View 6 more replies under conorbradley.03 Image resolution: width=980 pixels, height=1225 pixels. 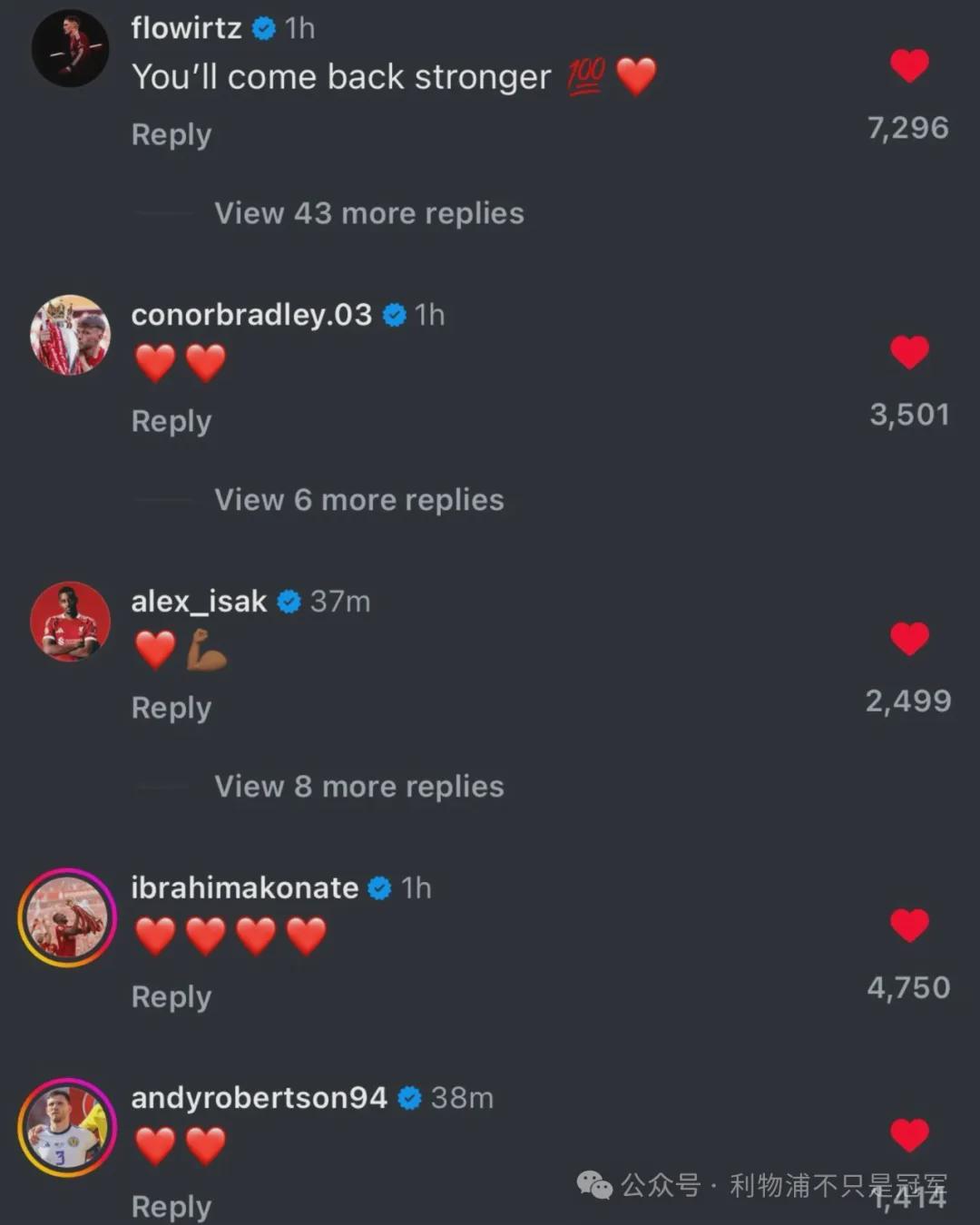[x=358, y=500]
